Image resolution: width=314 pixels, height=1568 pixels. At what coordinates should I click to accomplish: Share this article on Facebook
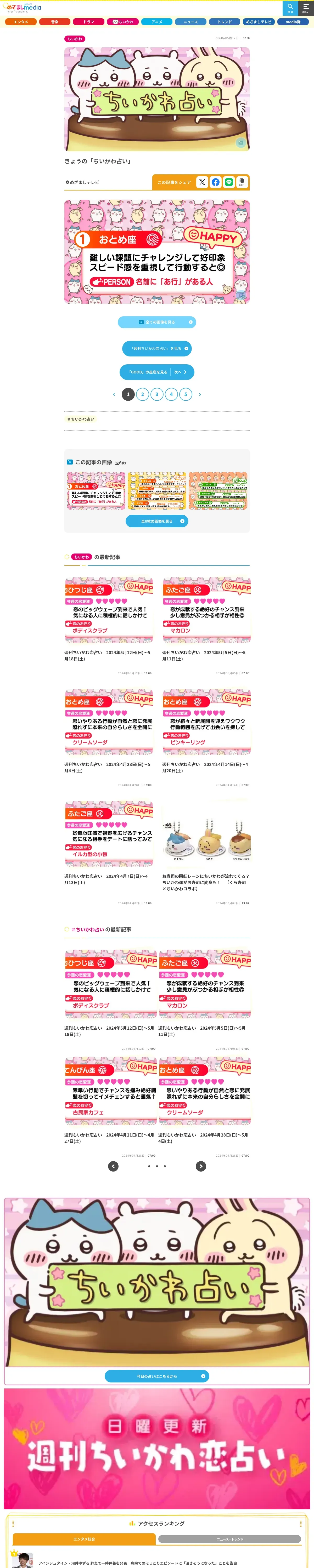click(216, 182)
